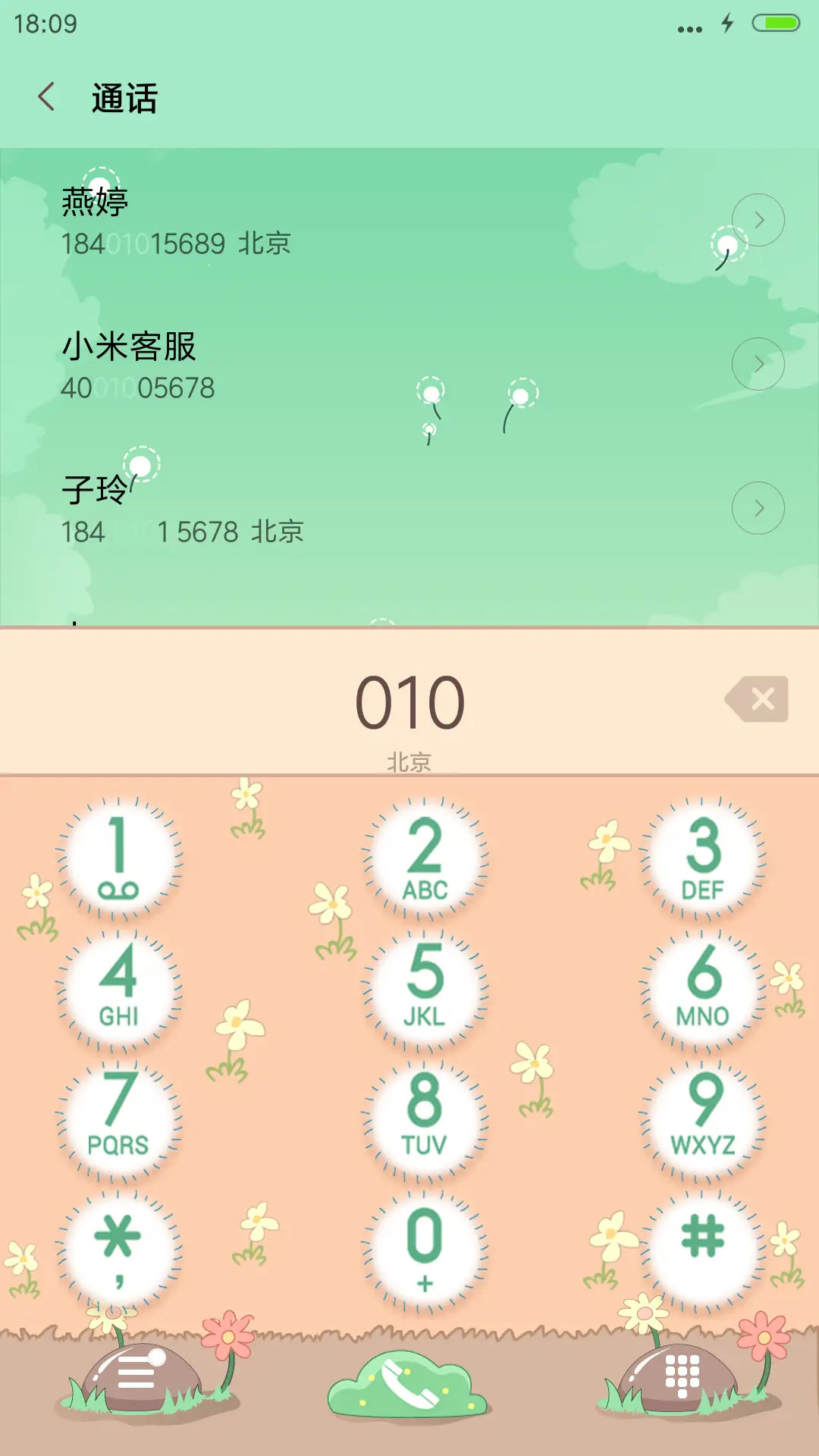Expand details for contact 燕婷
Screen dimensions: 819x1456
point(758,219)
